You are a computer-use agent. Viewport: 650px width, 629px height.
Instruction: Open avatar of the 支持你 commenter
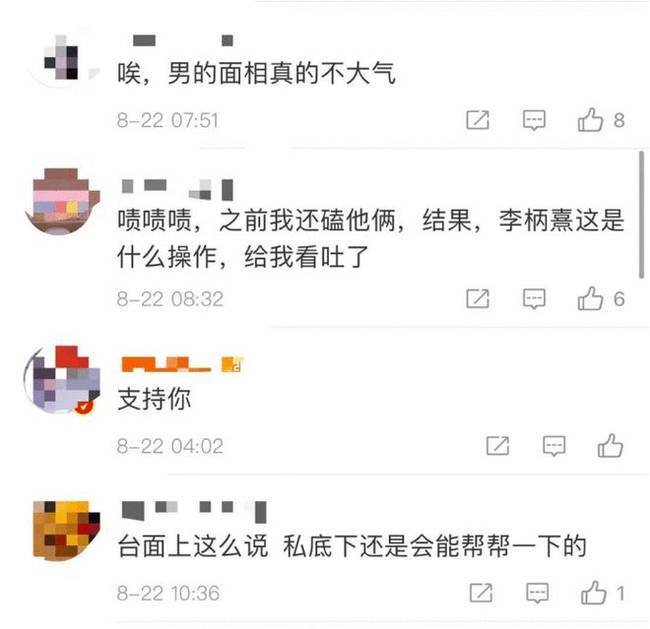(61, 380)
